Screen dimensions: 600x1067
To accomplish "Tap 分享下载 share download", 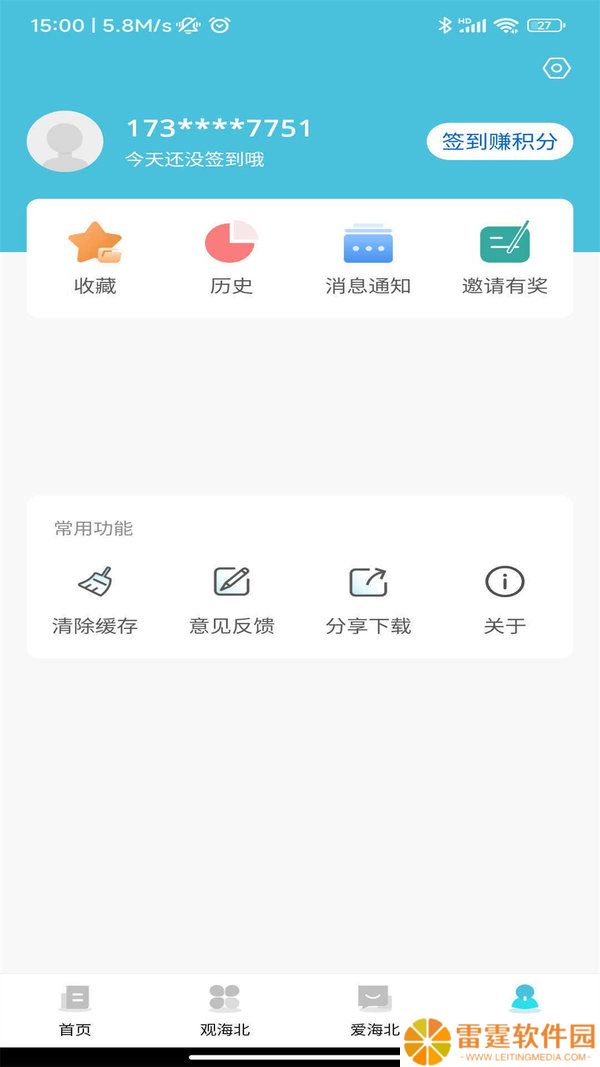I will (x=368, y=601).
